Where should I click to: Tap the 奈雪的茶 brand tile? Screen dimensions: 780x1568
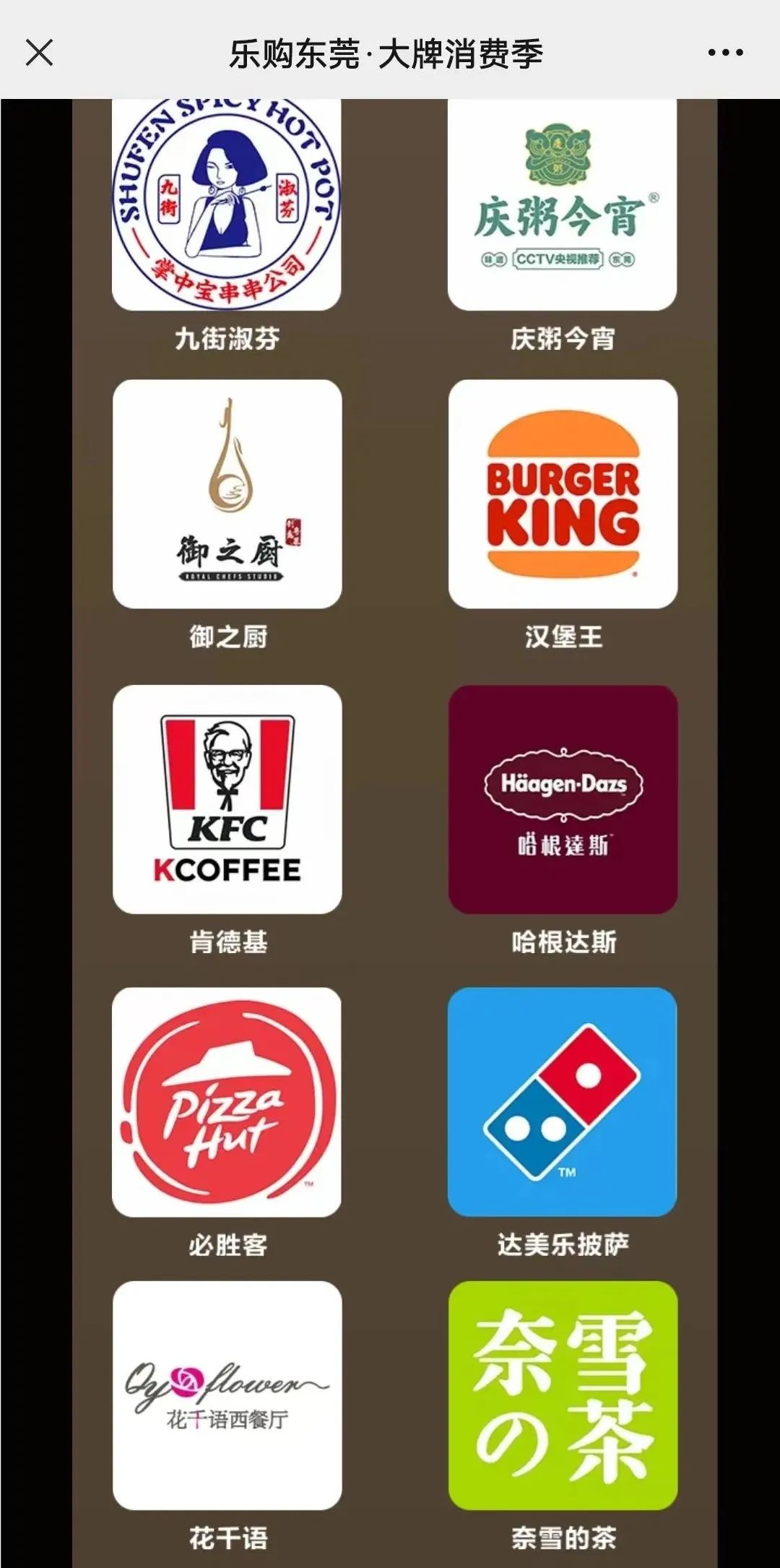[x=563, y=1395]
